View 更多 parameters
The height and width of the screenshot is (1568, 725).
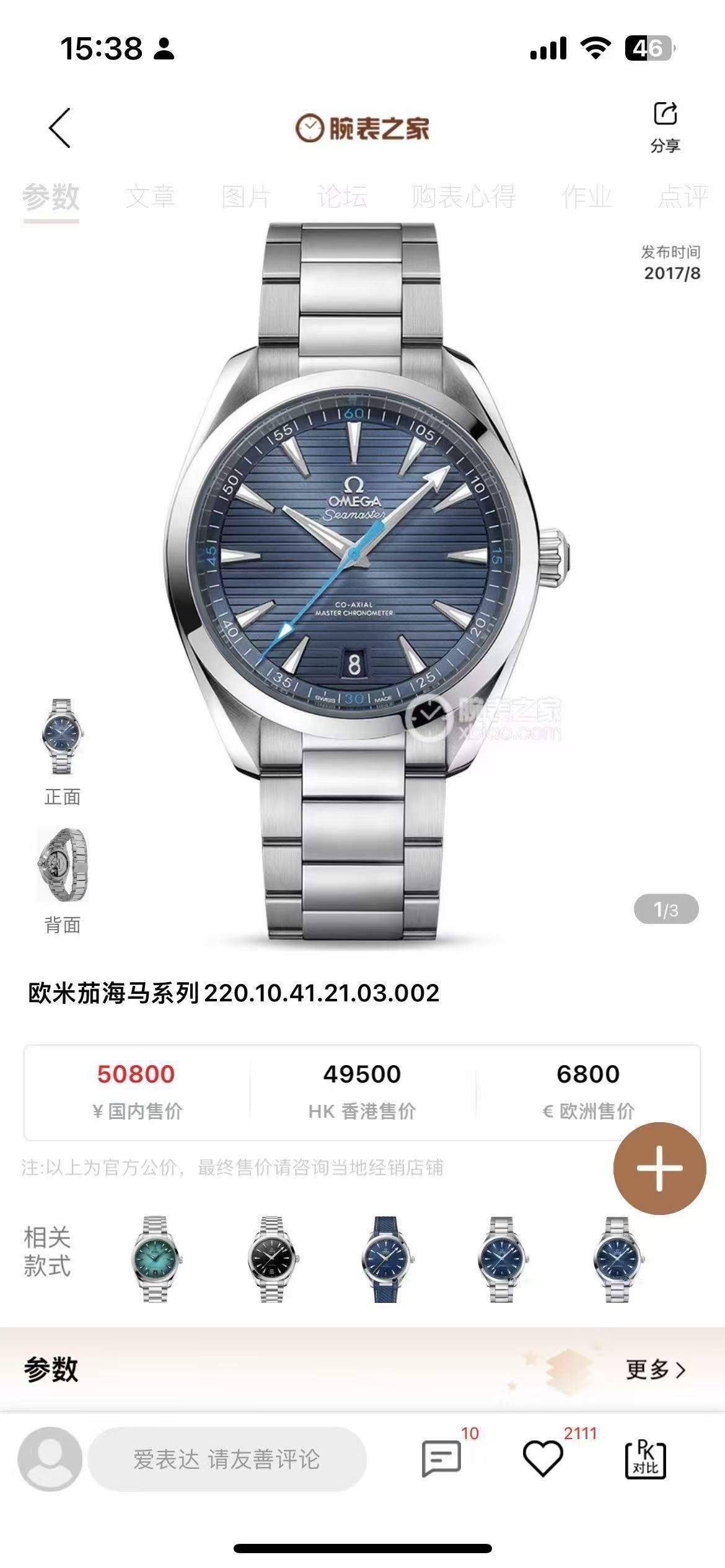656,1370
